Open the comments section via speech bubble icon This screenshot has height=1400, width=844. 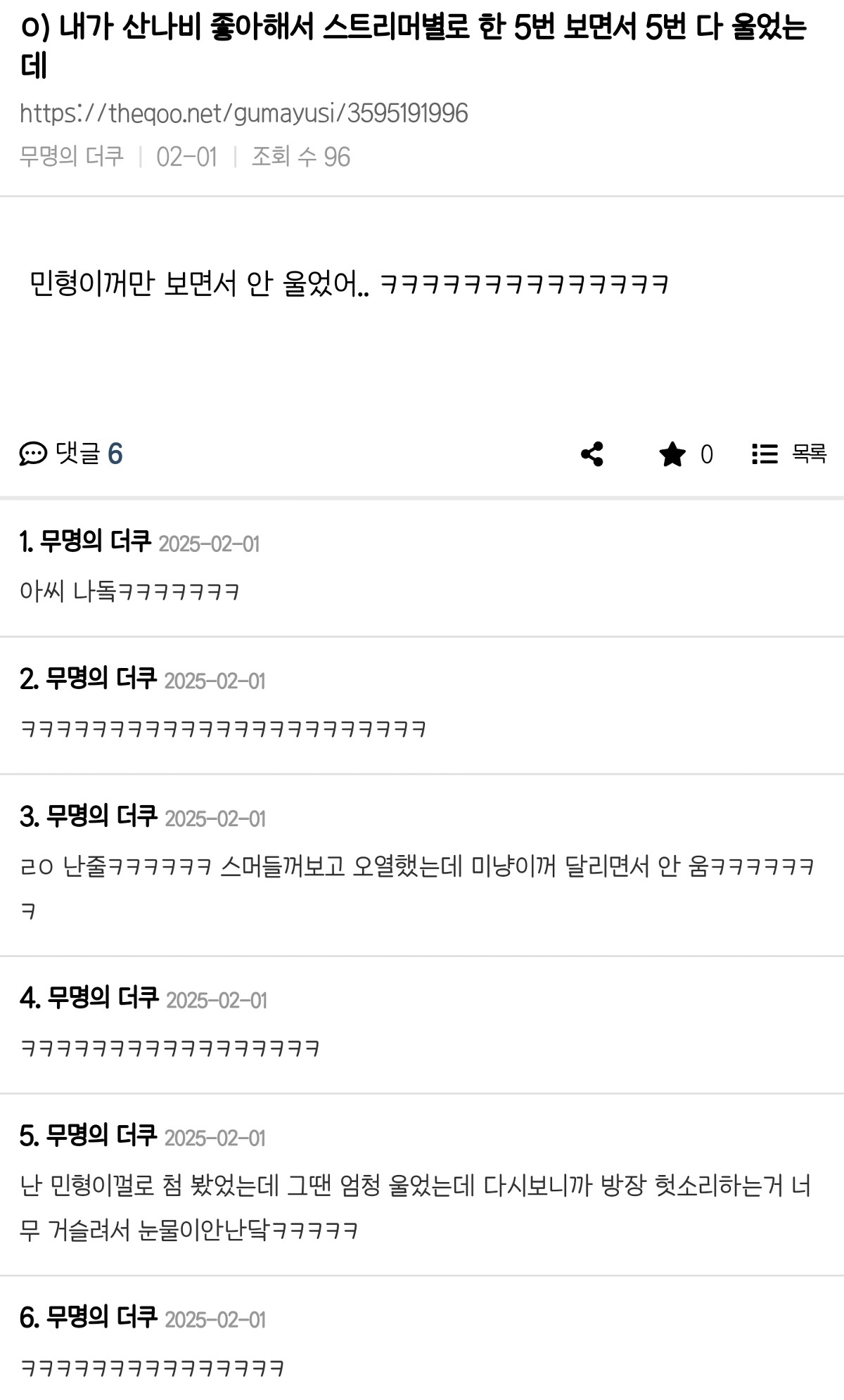click(x=31, y=455)
